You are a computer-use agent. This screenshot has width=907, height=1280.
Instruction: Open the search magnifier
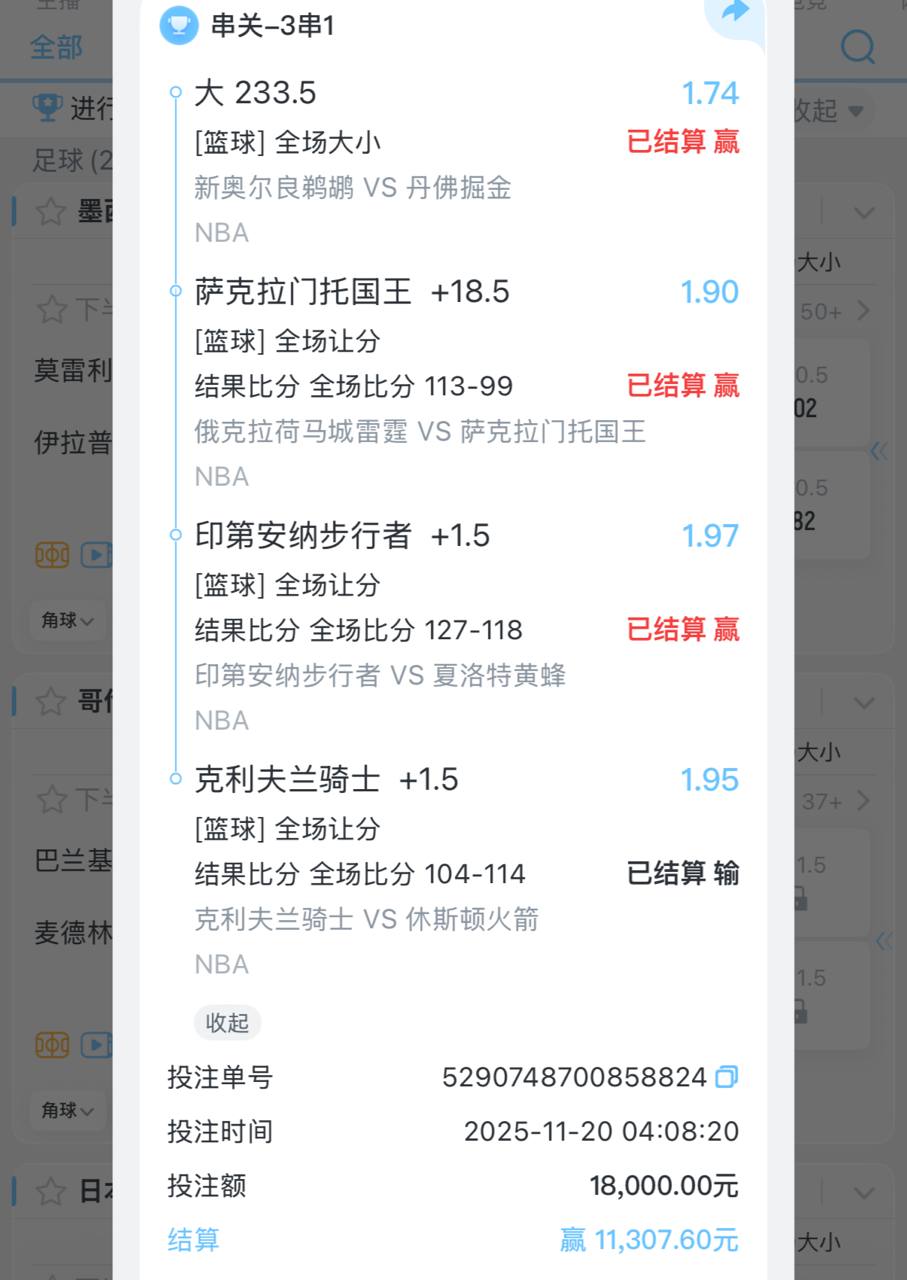[857, 46]
